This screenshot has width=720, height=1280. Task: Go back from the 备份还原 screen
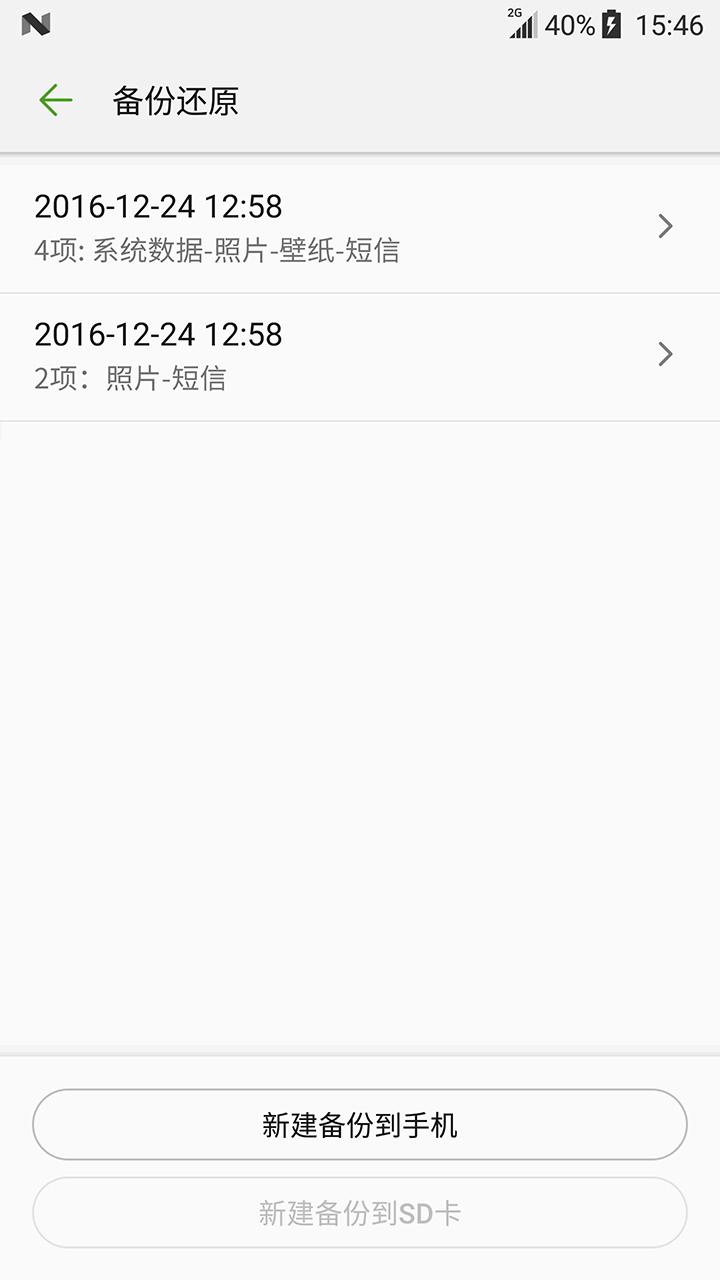pyautogui.click(x=56, y=100)
